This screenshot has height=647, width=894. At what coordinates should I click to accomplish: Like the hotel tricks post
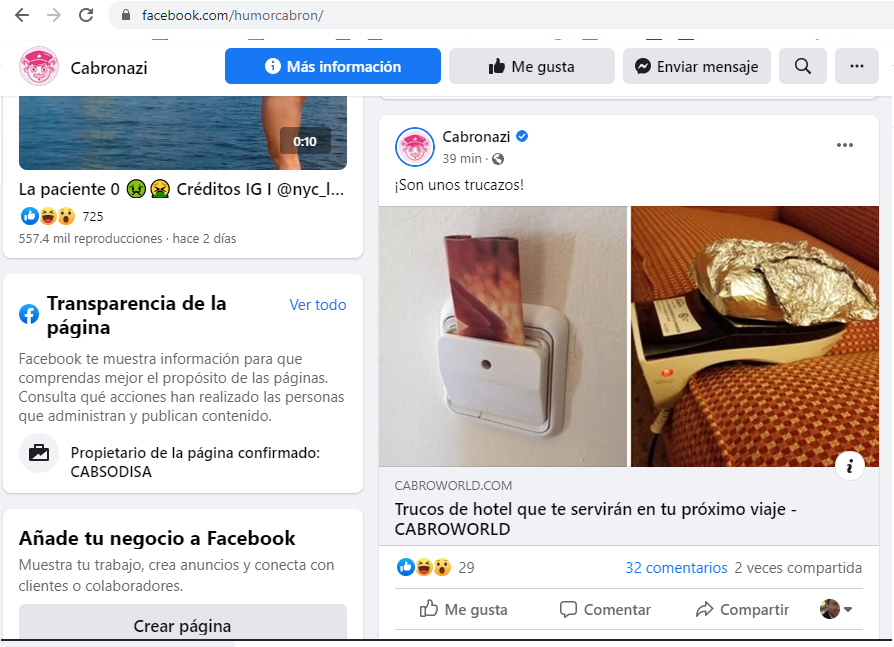click(x=463, y=609)
